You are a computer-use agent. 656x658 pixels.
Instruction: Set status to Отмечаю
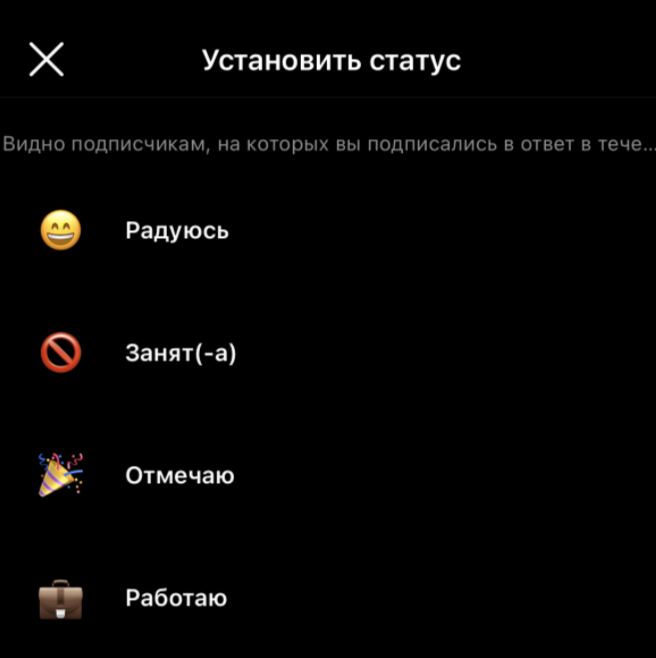(180, 476)
